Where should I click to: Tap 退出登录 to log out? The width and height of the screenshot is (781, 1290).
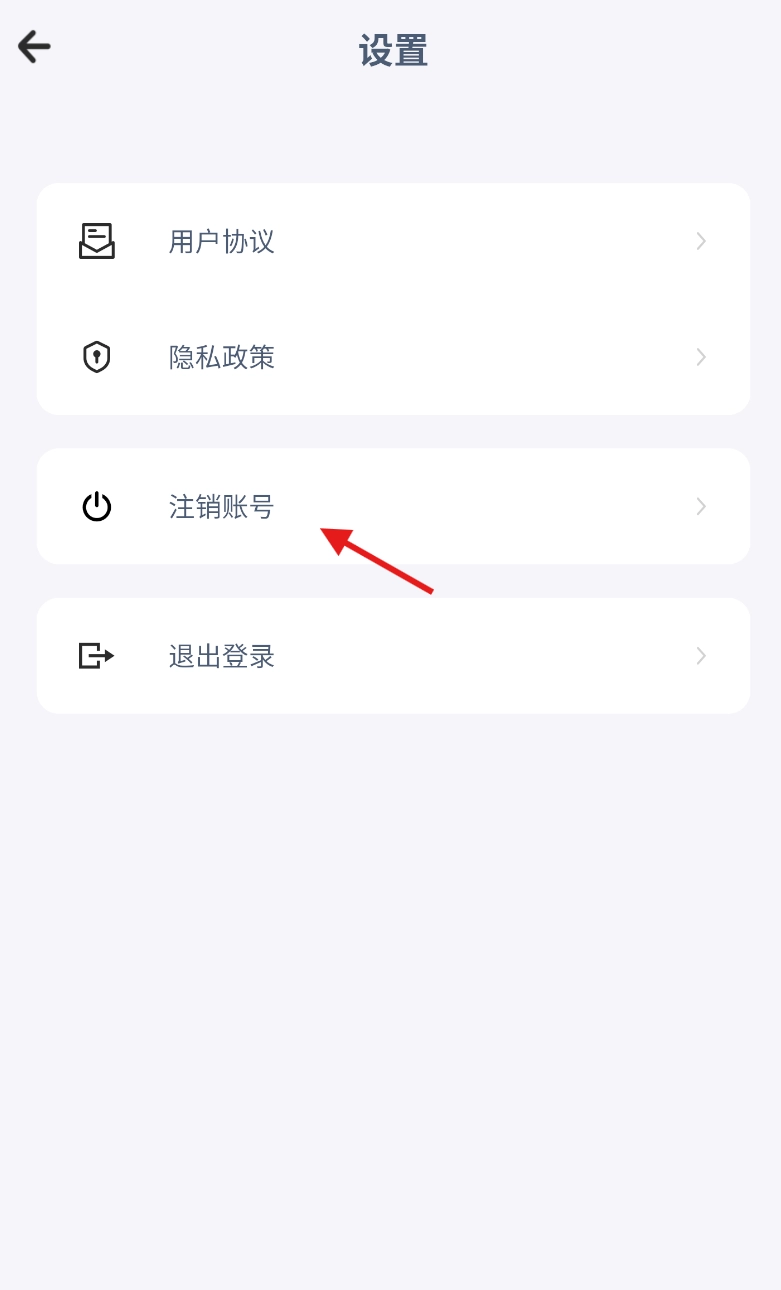(x=392, y=656)
